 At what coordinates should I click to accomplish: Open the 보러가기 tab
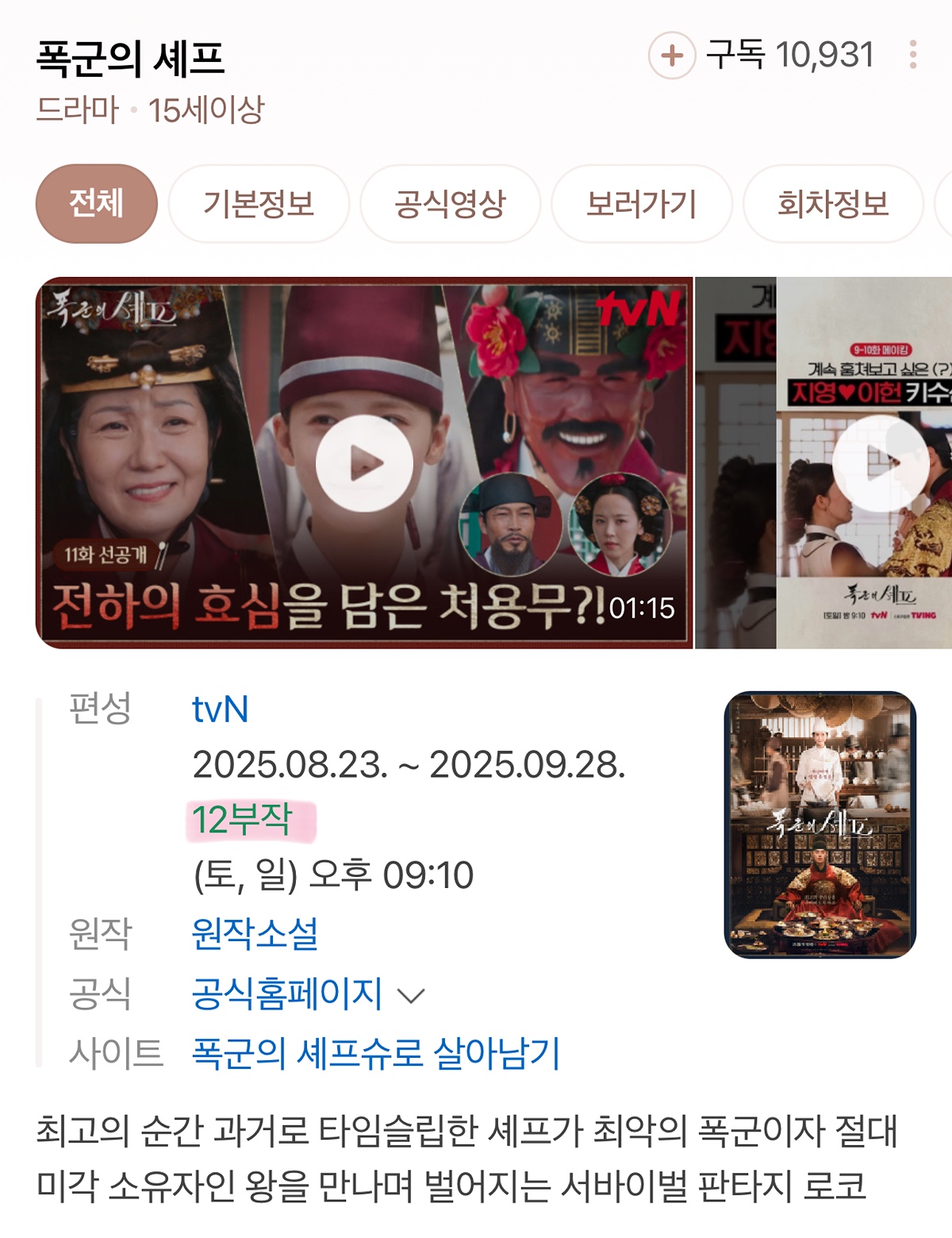point(641,204)
